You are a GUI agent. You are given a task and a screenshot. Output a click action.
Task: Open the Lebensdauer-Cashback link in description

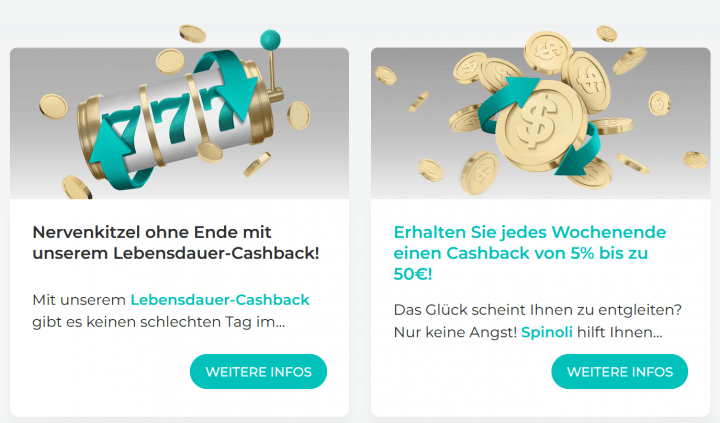[220, 299]
